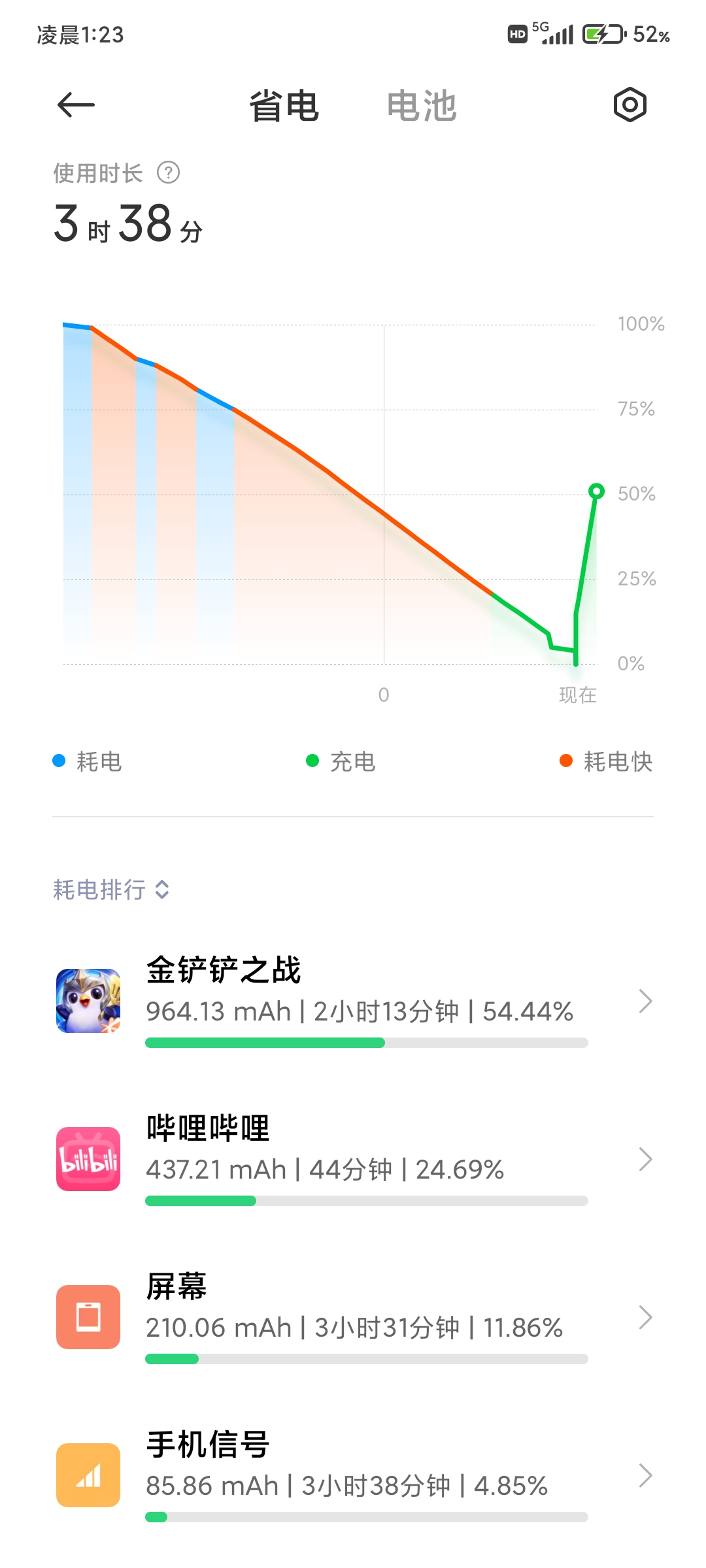Viewport: 706px width, 1568px height.
Task: Go back using the top-left arrow
Action: [x=76, y=105]
